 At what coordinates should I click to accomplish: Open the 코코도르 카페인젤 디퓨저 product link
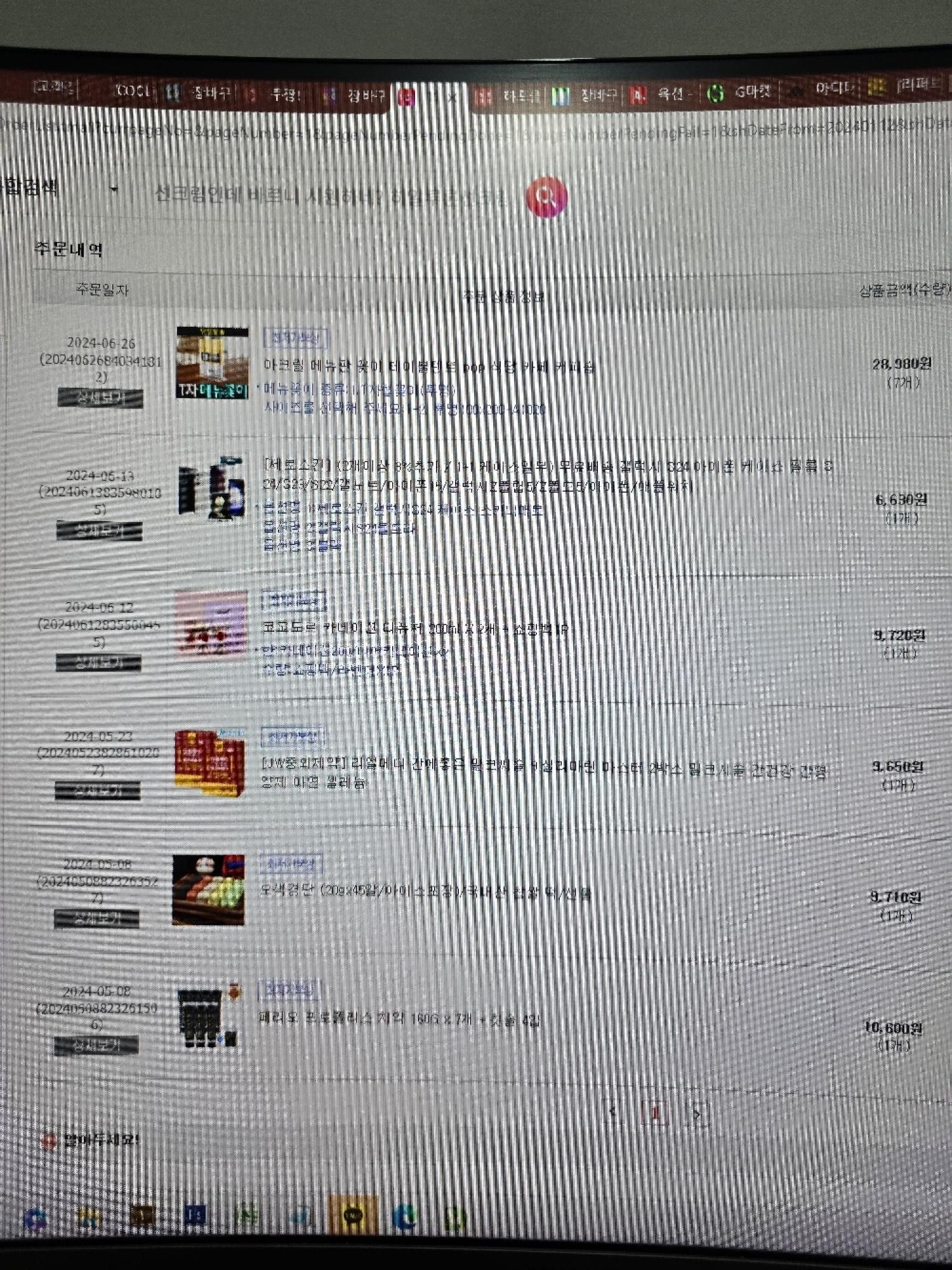coord(414,628)
